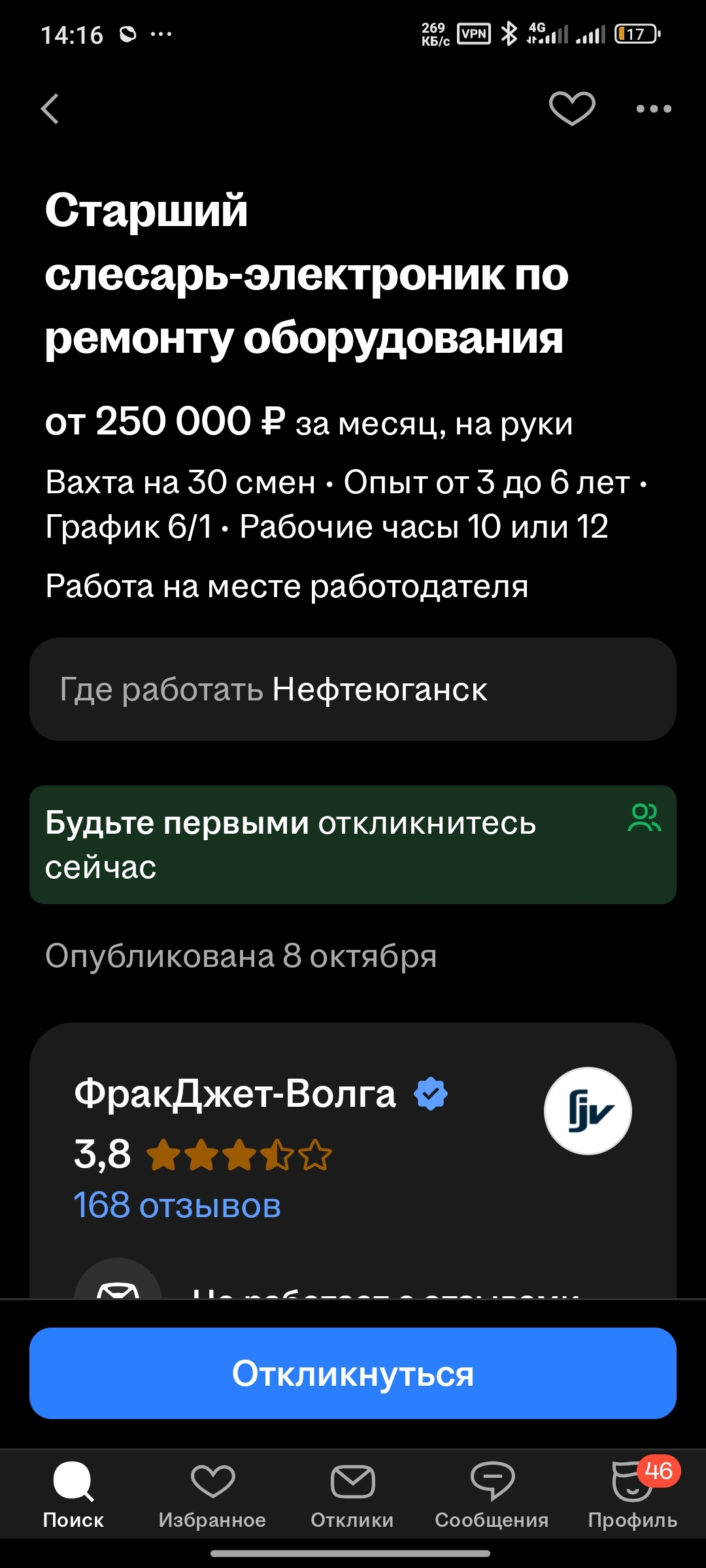706x1568 pixels.
Task: Add this vacancy to favorites with the heart icon
Action: 572,108
